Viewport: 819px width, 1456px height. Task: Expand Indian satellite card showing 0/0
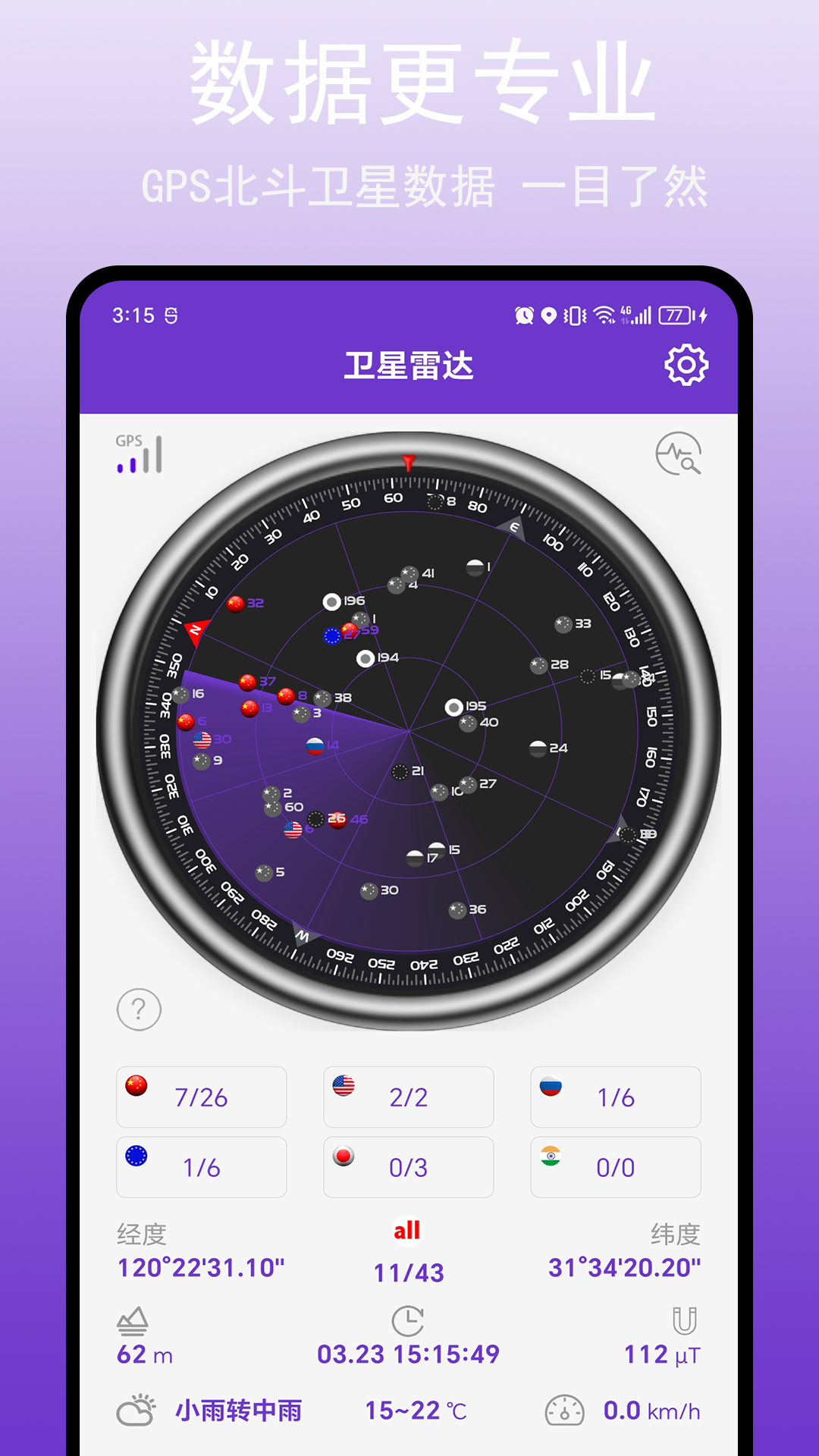[615, 1167]
